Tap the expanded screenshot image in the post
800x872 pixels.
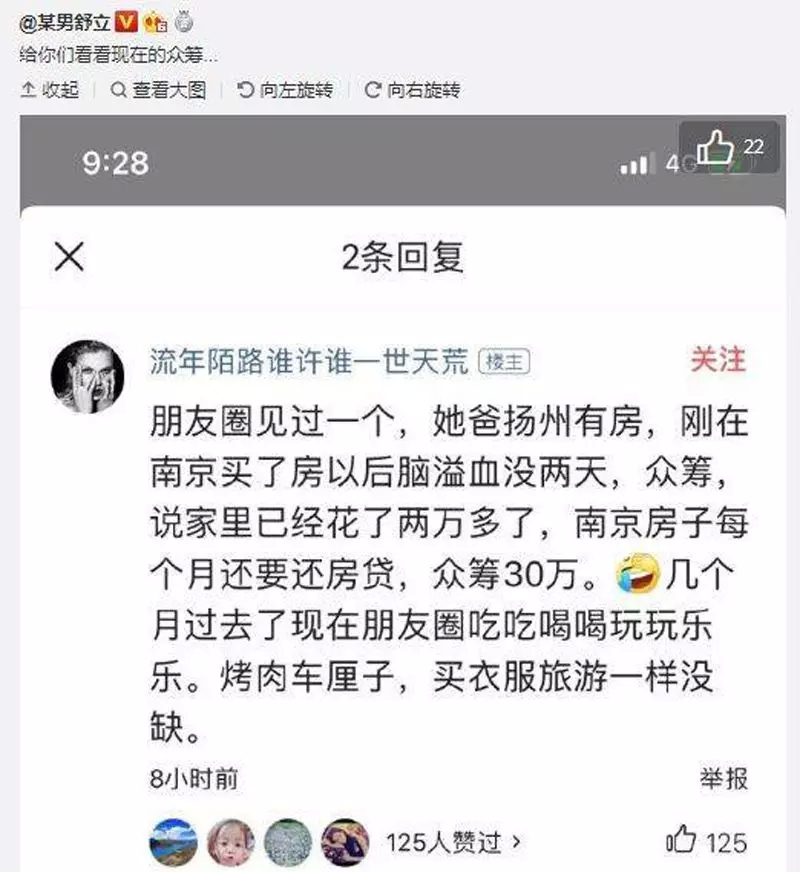coord(400,500)
